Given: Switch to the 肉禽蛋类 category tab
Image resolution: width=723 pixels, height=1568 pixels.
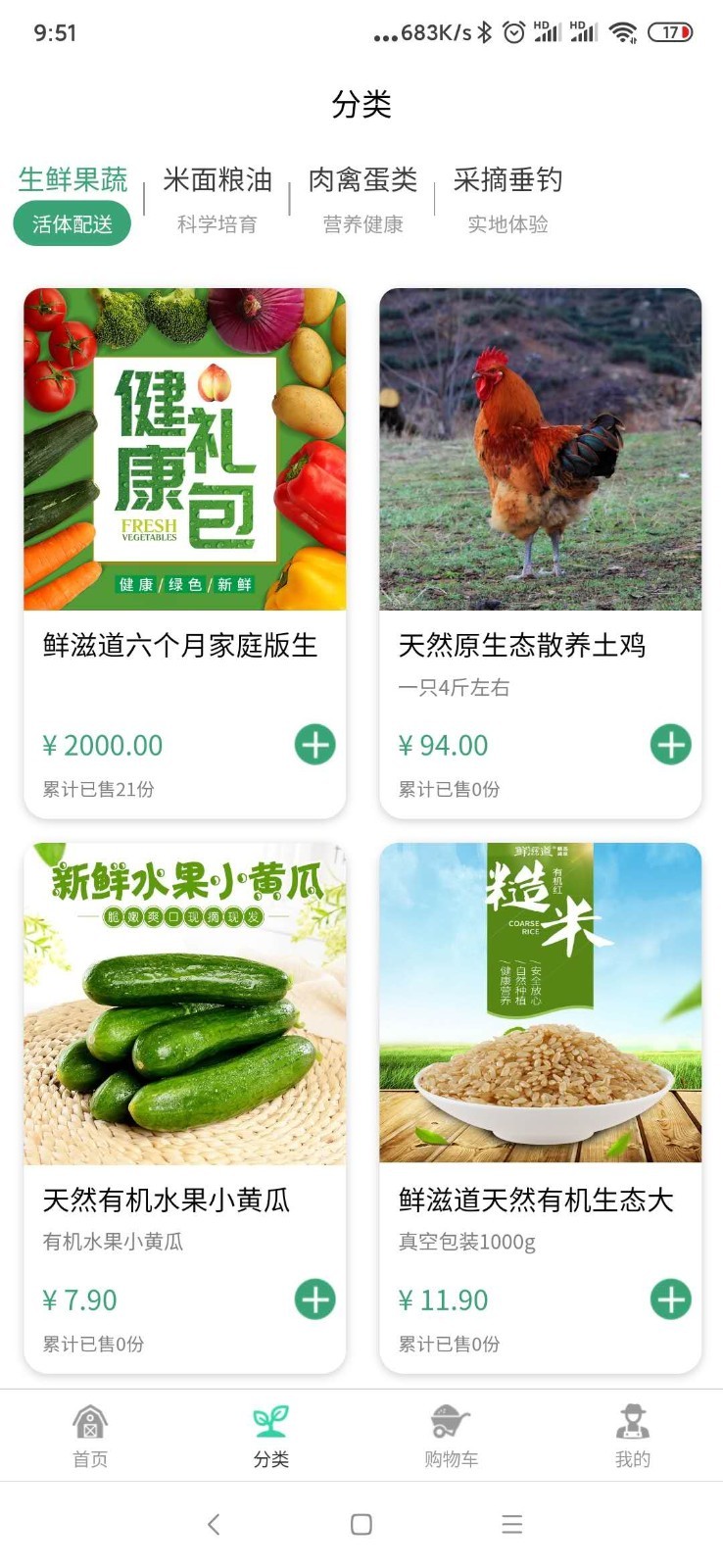Looking at the screenshot, I should tap(362, 199).
